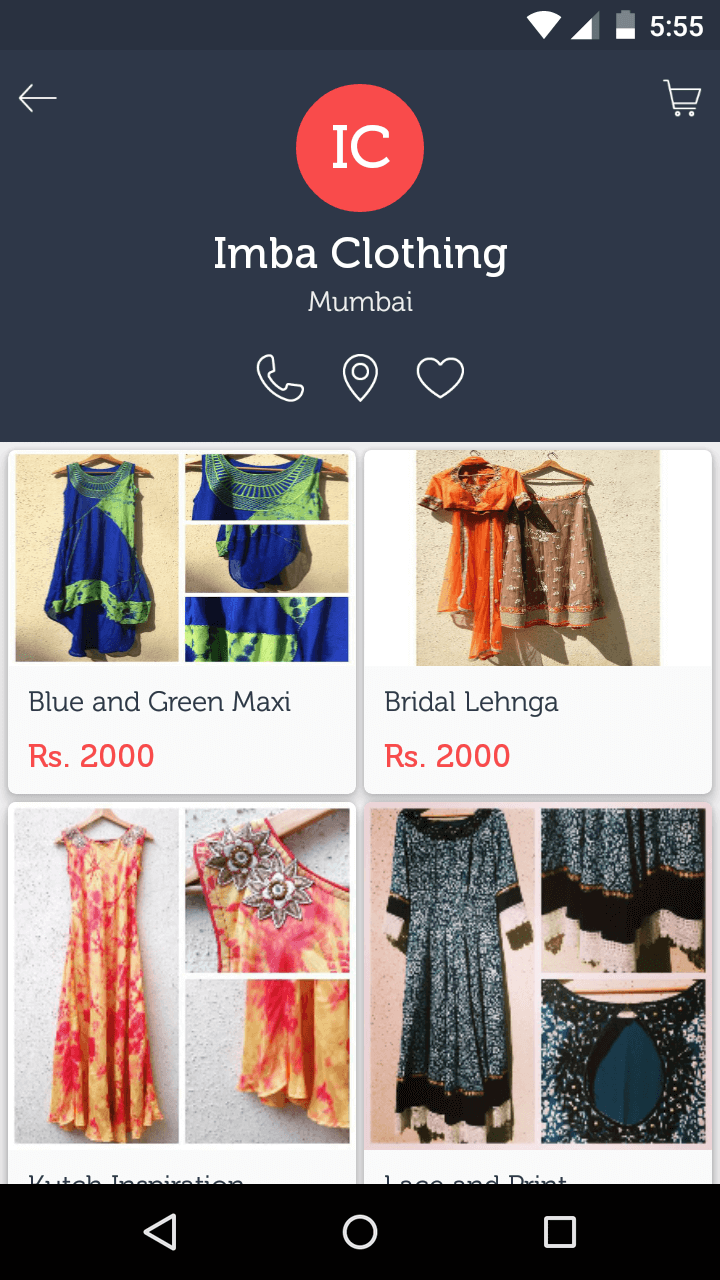Screen dimensions: 720x1280
Task: Open recent apps from navigation bar
Action: point(560,1232)
